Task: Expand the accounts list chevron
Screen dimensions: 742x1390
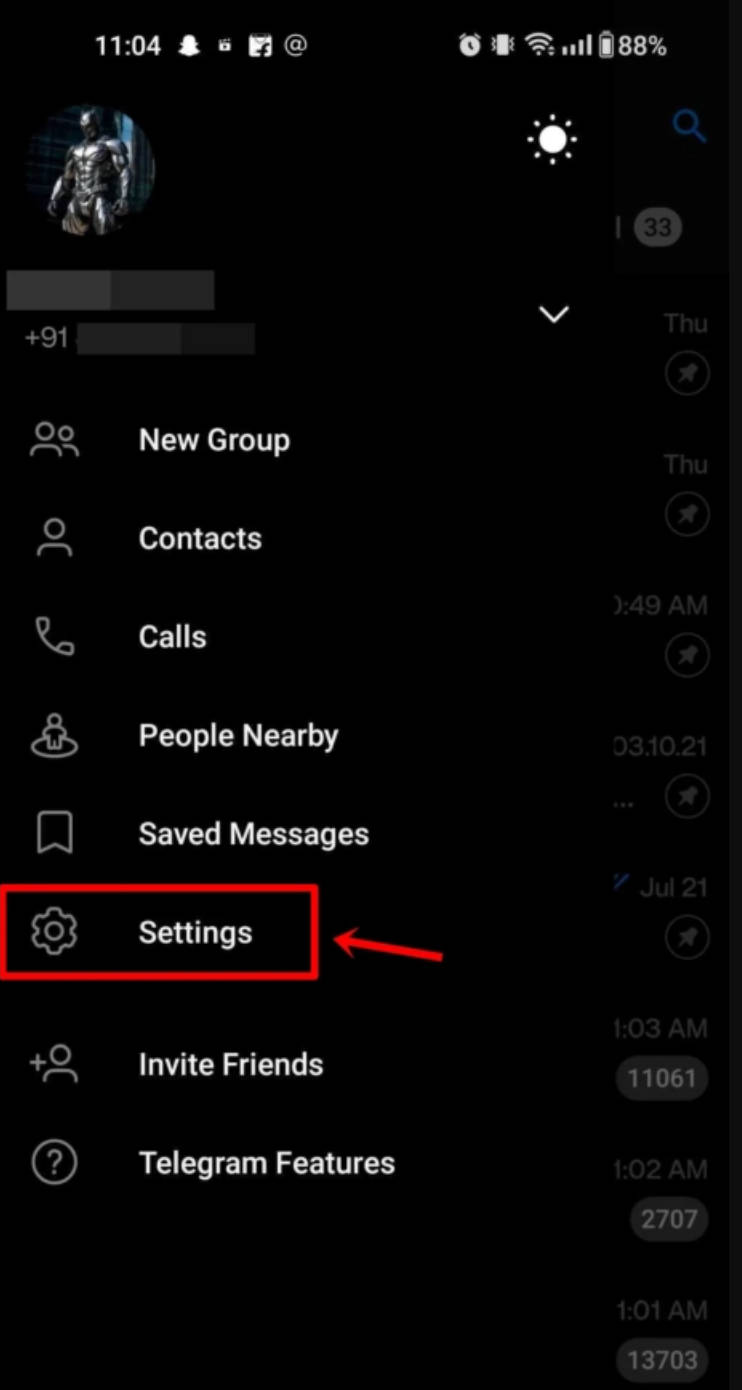Action: pos(553,314)
